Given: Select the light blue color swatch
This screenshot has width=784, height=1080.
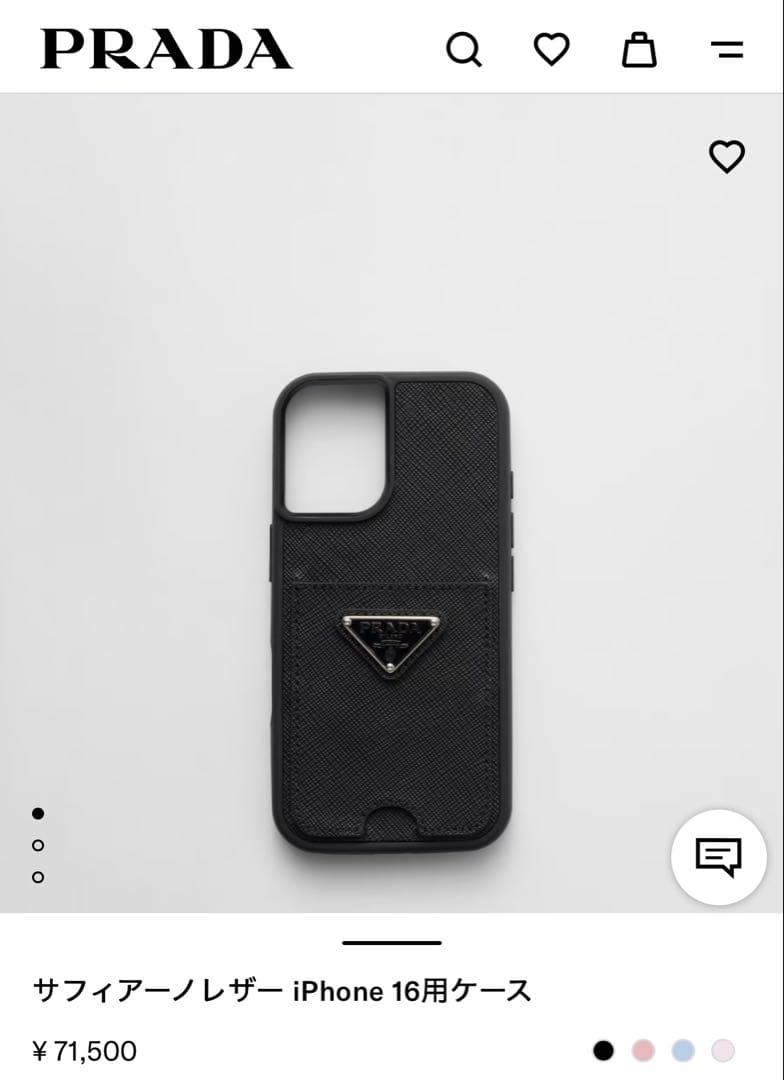Looking at the screenshot, I should click(683, 1051).
